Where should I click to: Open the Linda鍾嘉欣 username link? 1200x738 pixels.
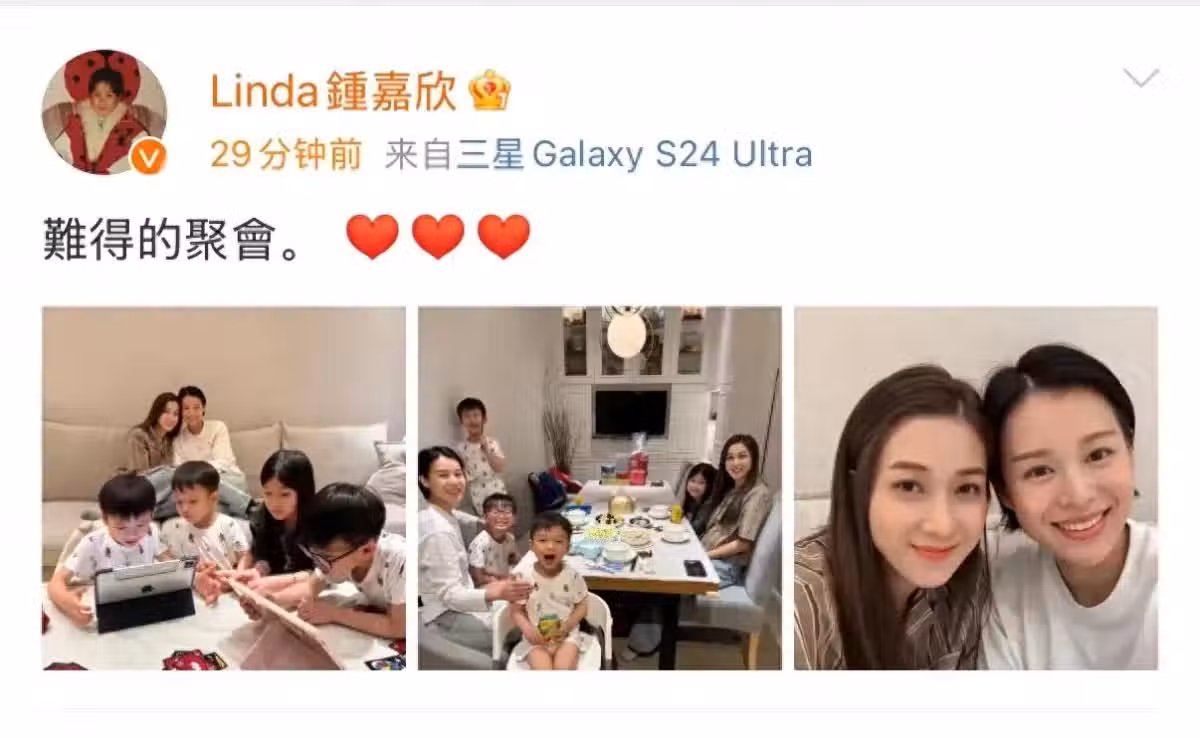333,91
